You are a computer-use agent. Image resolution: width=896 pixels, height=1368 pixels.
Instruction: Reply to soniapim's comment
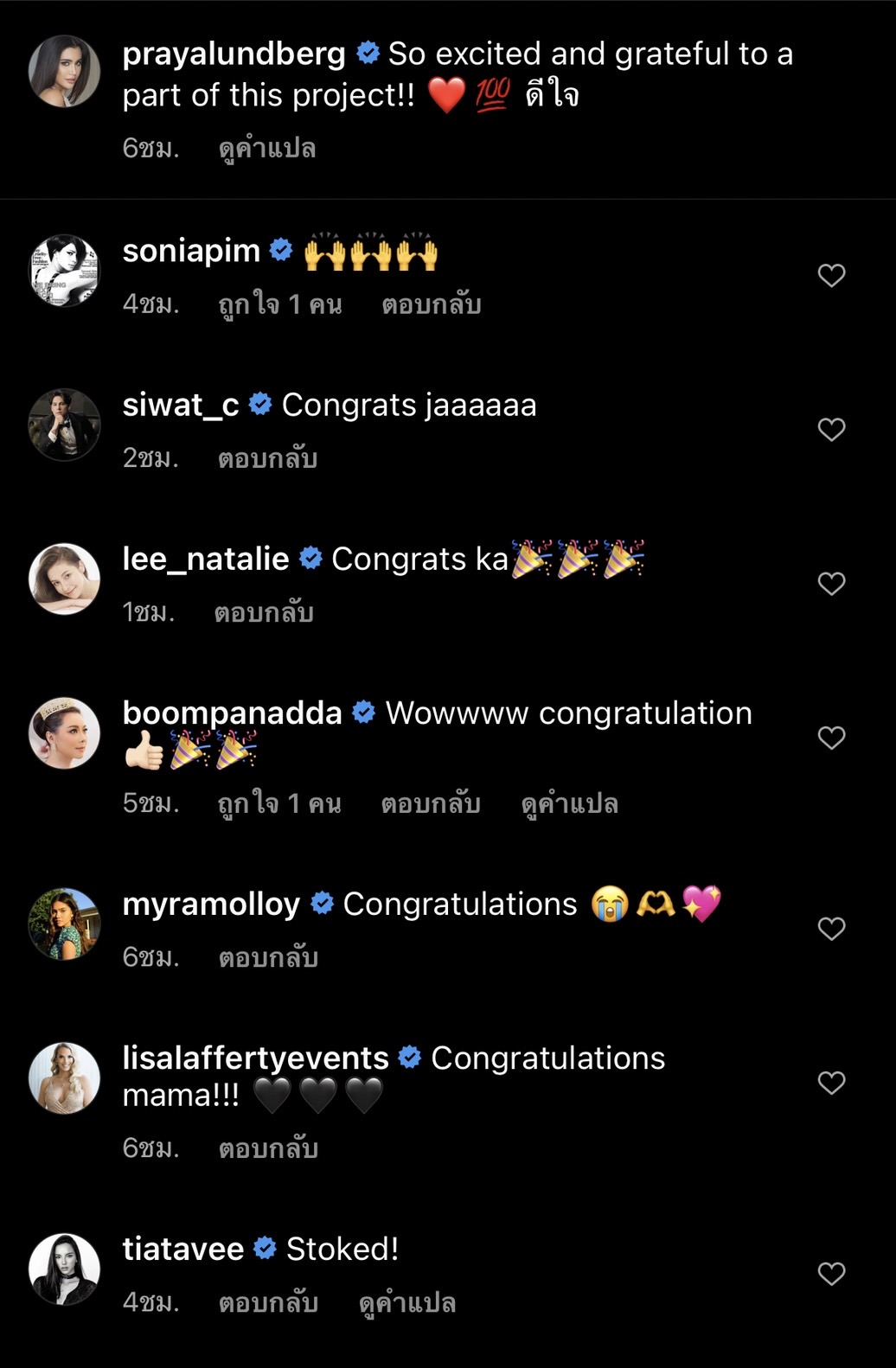[431, 304]
